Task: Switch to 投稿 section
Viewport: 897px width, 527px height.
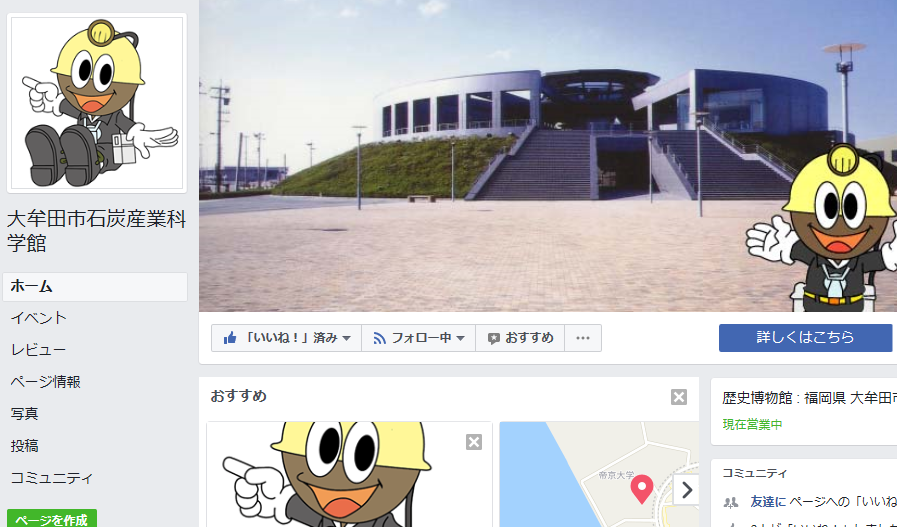Action: 25,446
